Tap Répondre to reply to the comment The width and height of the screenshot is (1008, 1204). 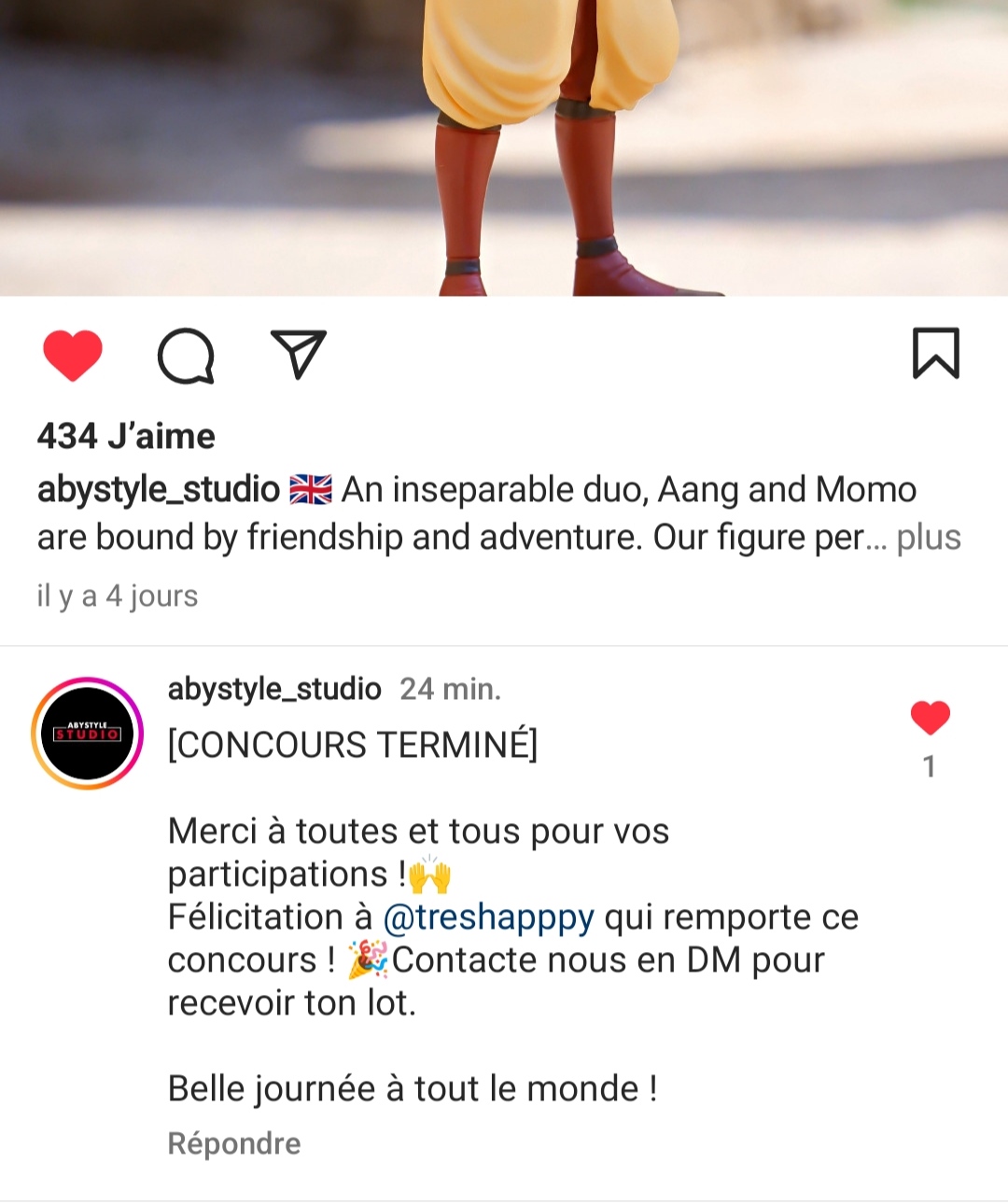tap(234, 1143)
